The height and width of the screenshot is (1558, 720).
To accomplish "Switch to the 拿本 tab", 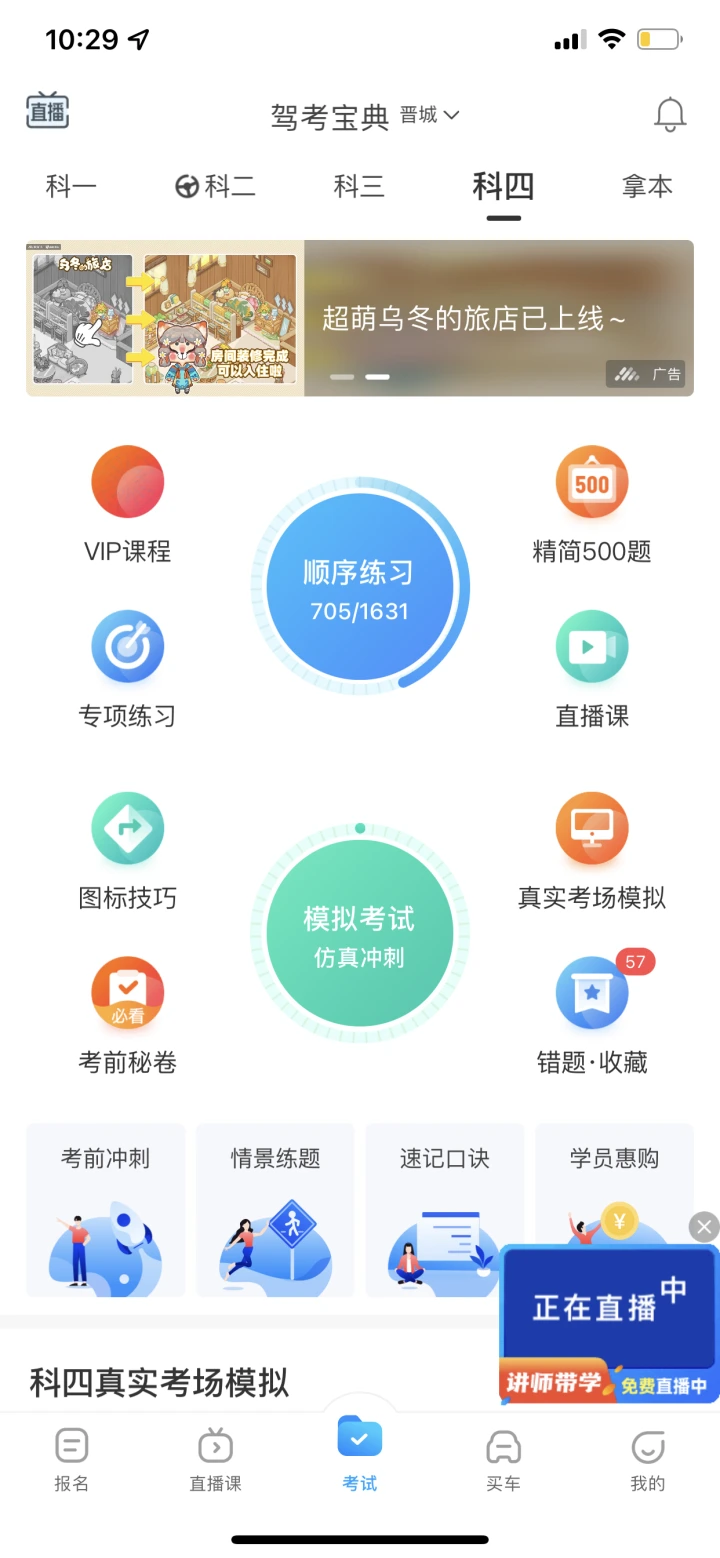I will [x=647, y=186].
